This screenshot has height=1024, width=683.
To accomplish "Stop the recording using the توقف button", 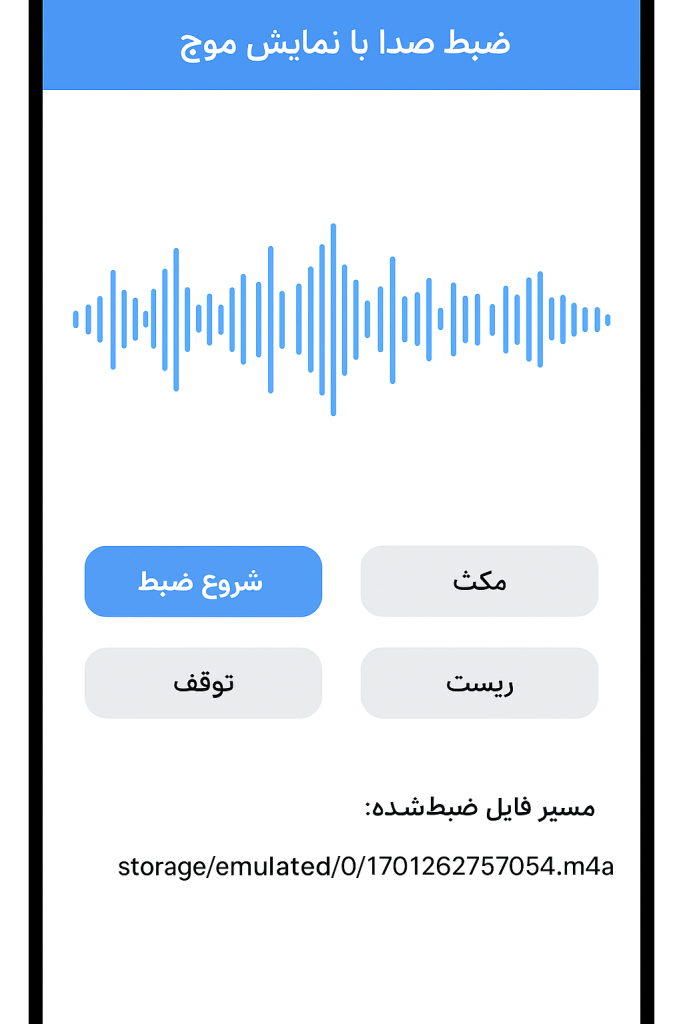I will coord(203,683).
